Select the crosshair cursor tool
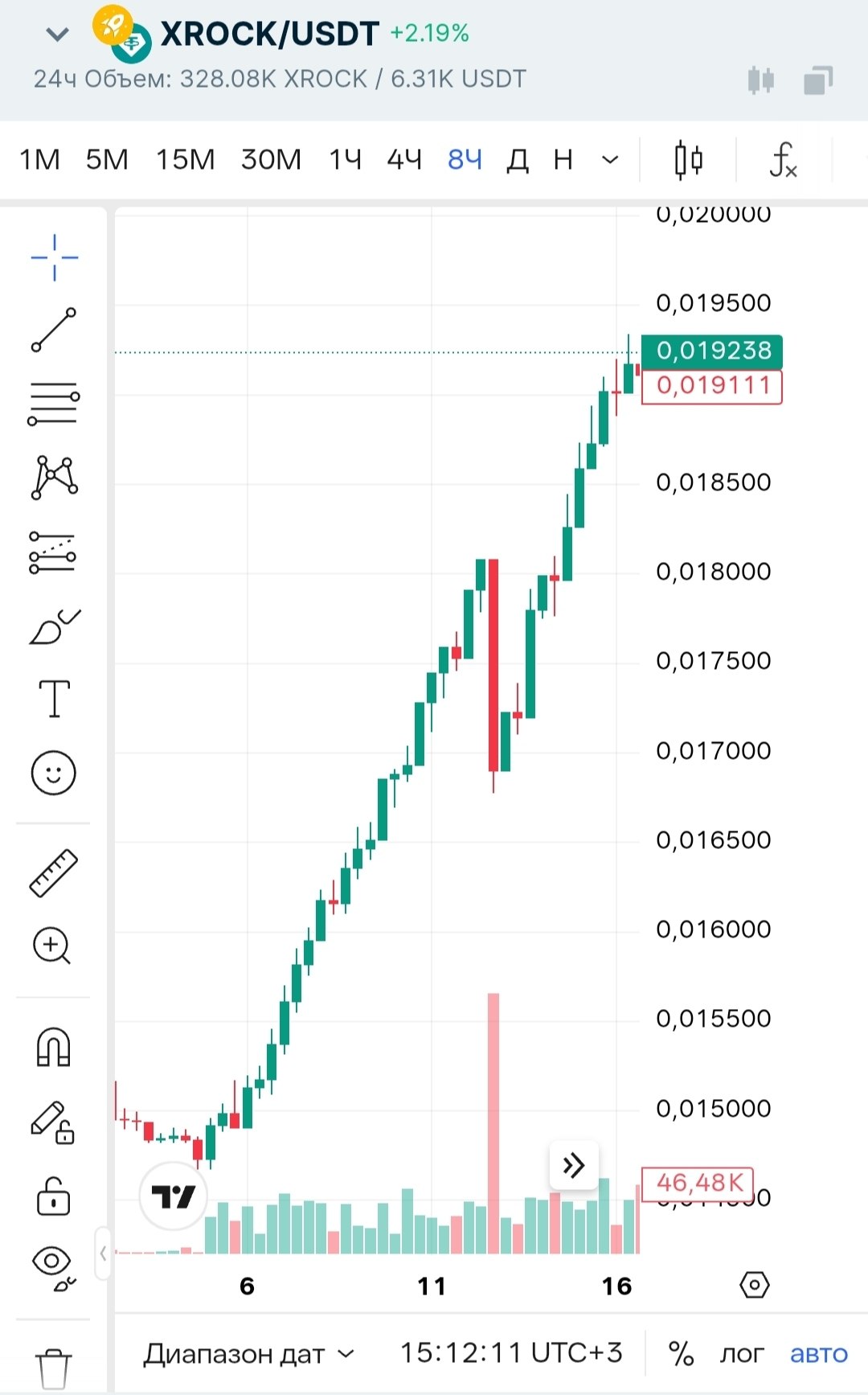The image size is (868, 1395). [55, 257]
